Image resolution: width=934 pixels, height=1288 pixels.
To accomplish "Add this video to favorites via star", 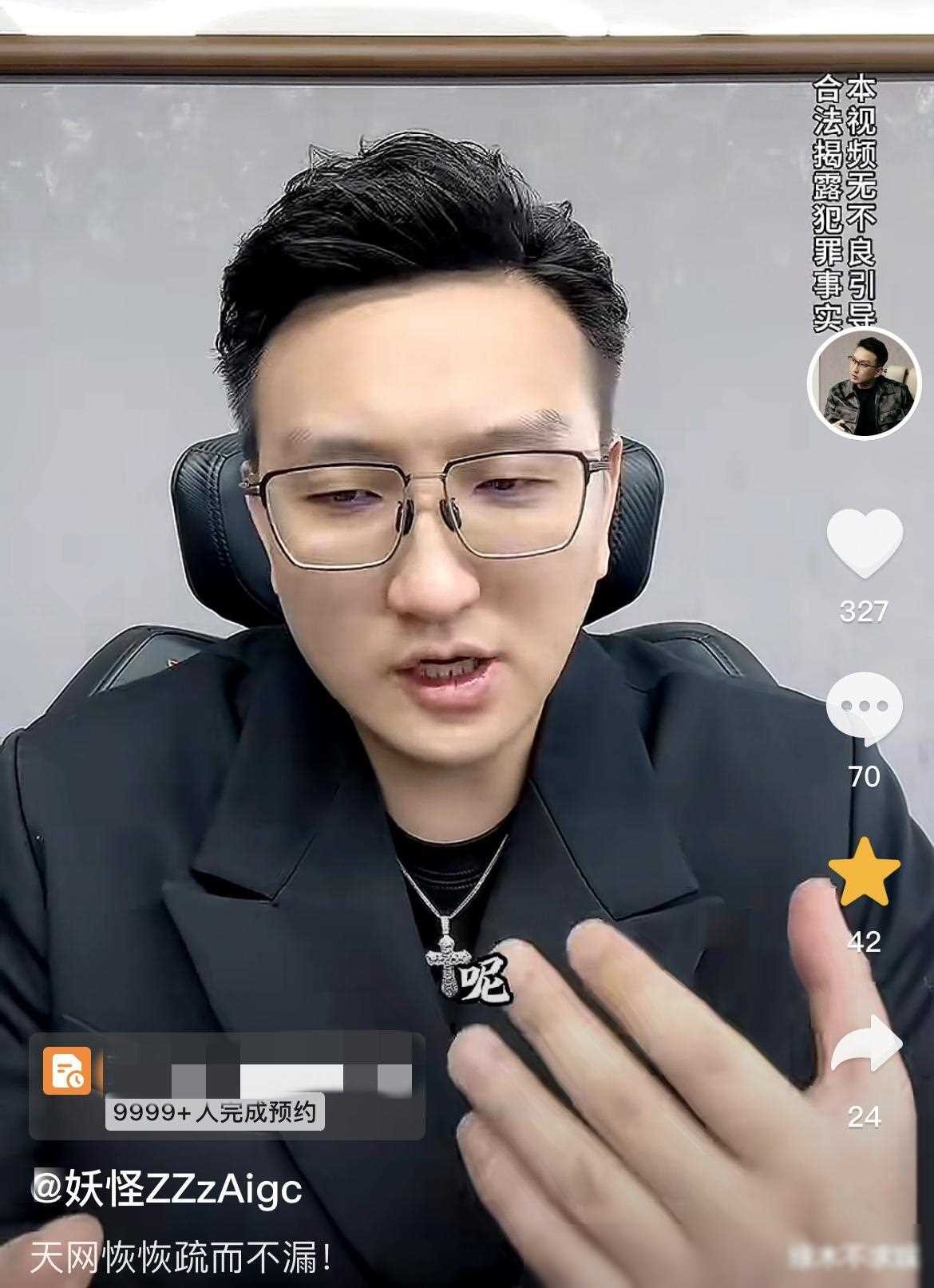I will pos(864,871).
